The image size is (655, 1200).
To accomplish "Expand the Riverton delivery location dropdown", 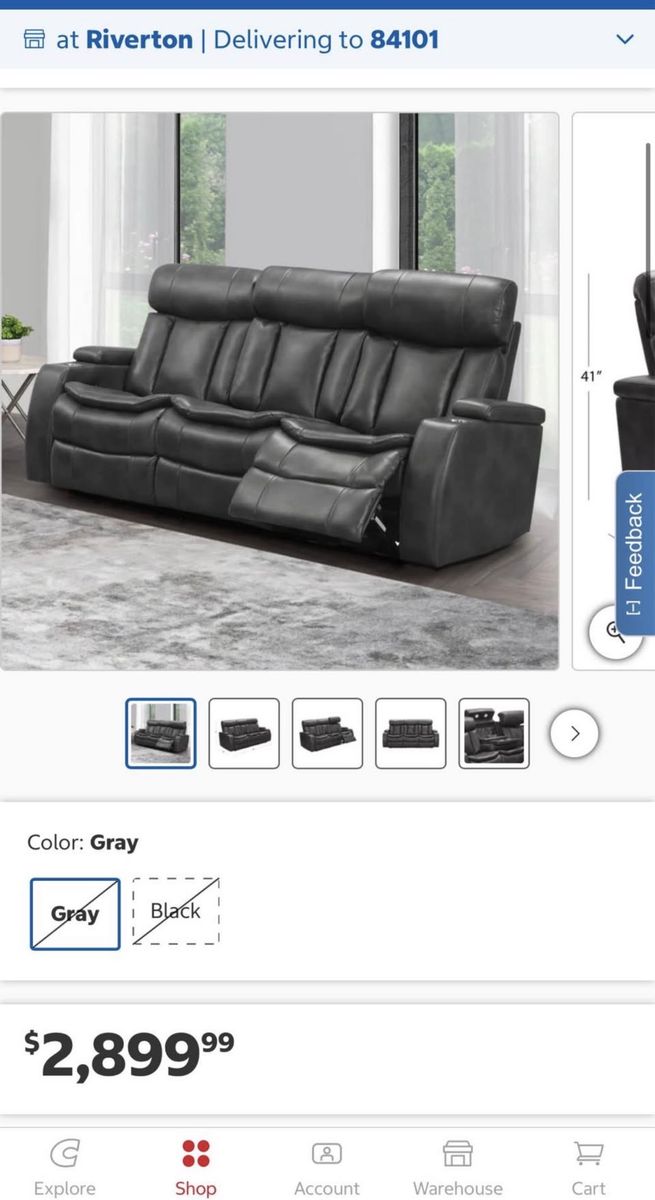I will (624, 40).
